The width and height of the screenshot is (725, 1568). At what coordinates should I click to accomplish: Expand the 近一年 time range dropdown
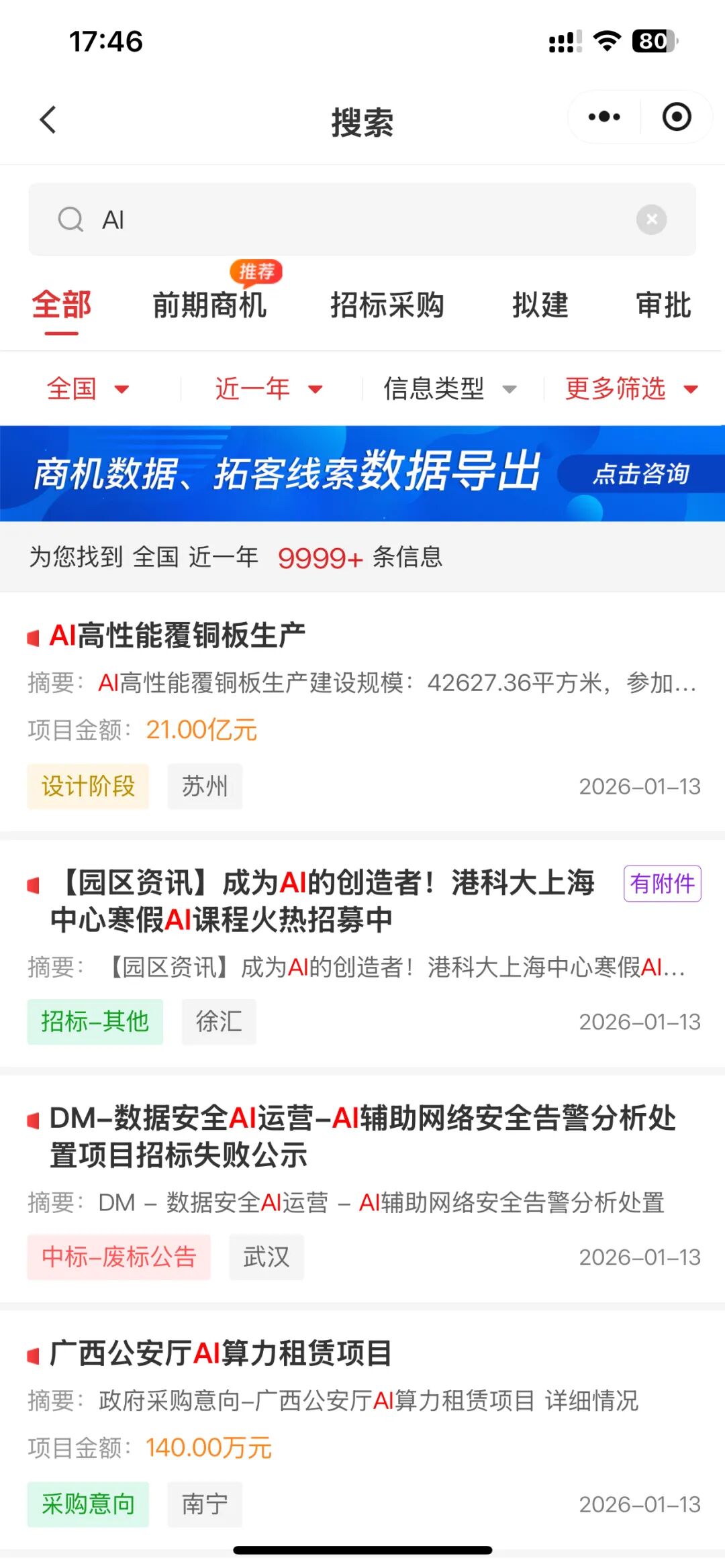[269, 389]
